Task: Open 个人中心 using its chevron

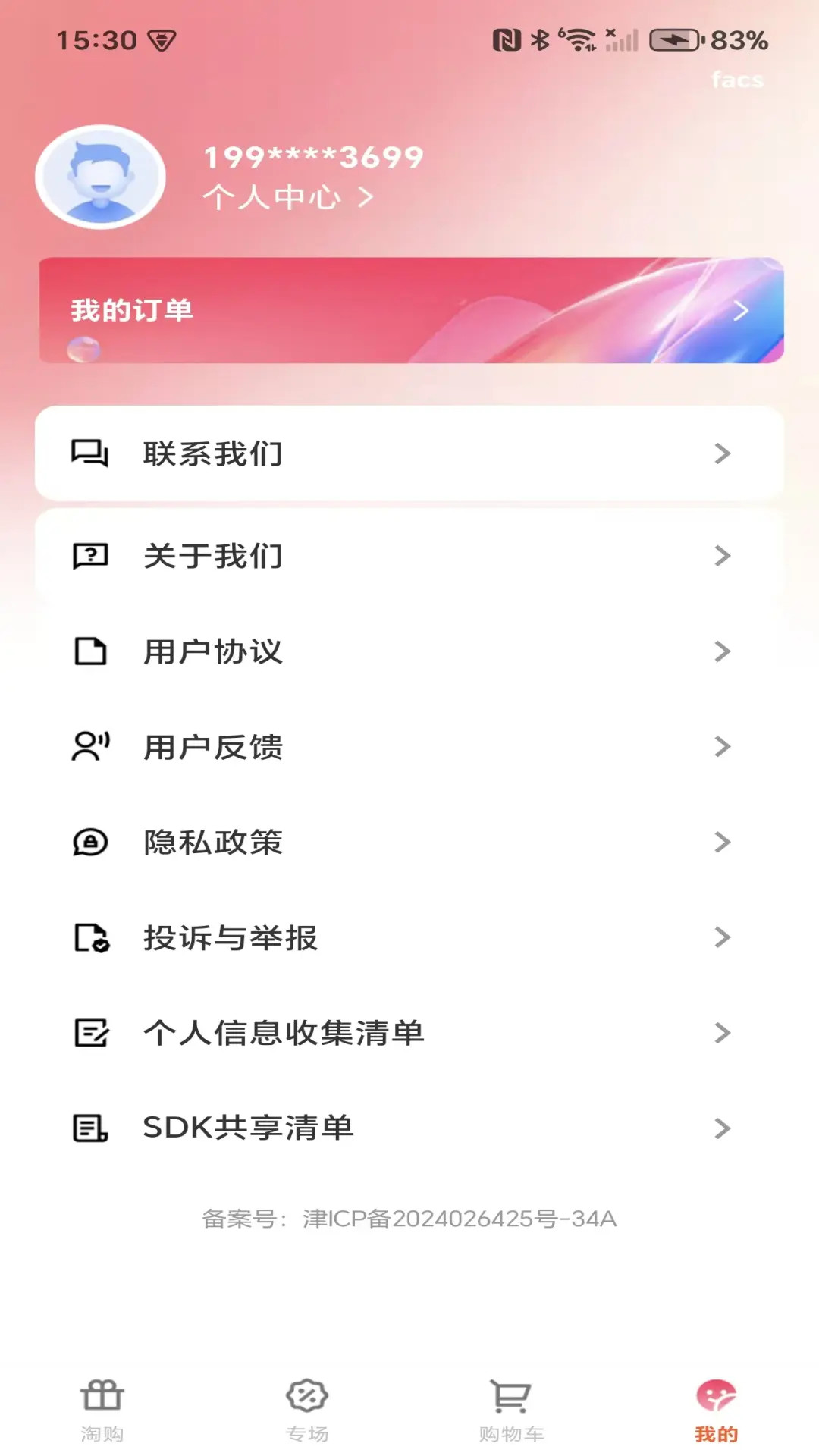Action: pyautogui.click(x=367, y=199)
